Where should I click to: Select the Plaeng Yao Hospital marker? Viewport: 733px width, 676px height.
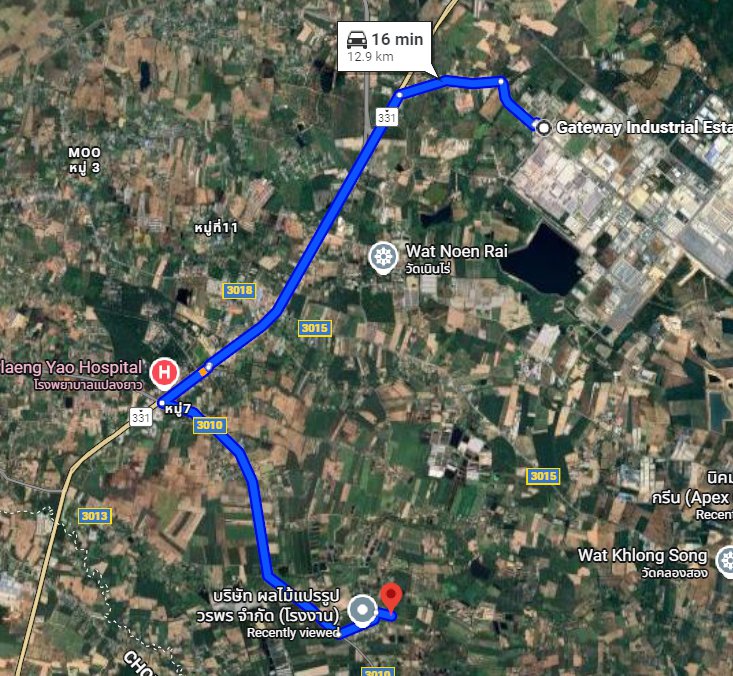(163, 374)
